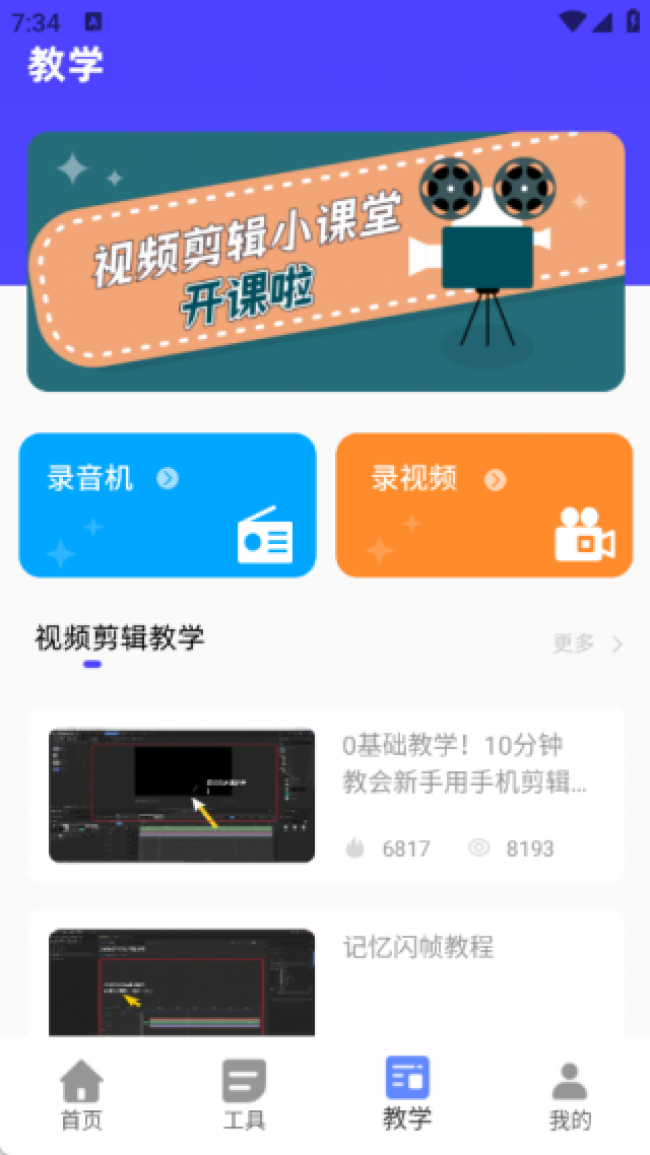Switch to the 工具 tab

pos(244,1095)
